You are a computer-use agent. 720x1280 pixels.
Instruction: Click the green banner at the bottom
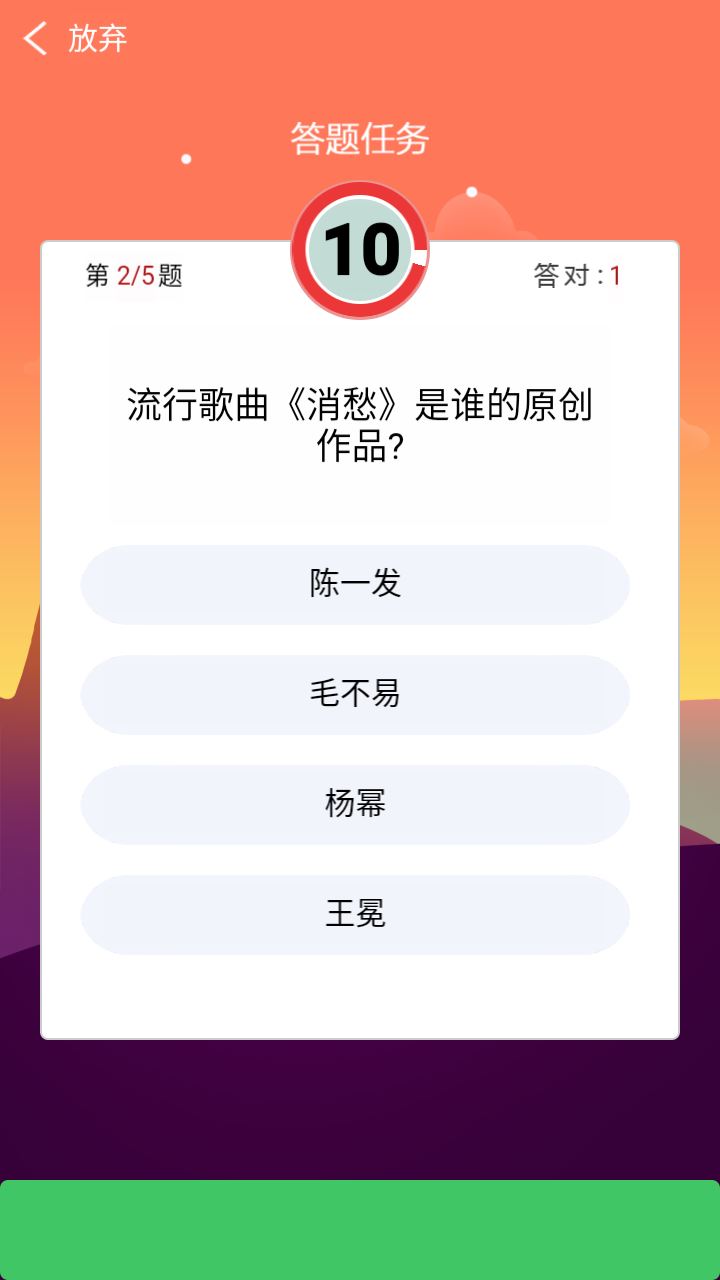(360, 1230)
